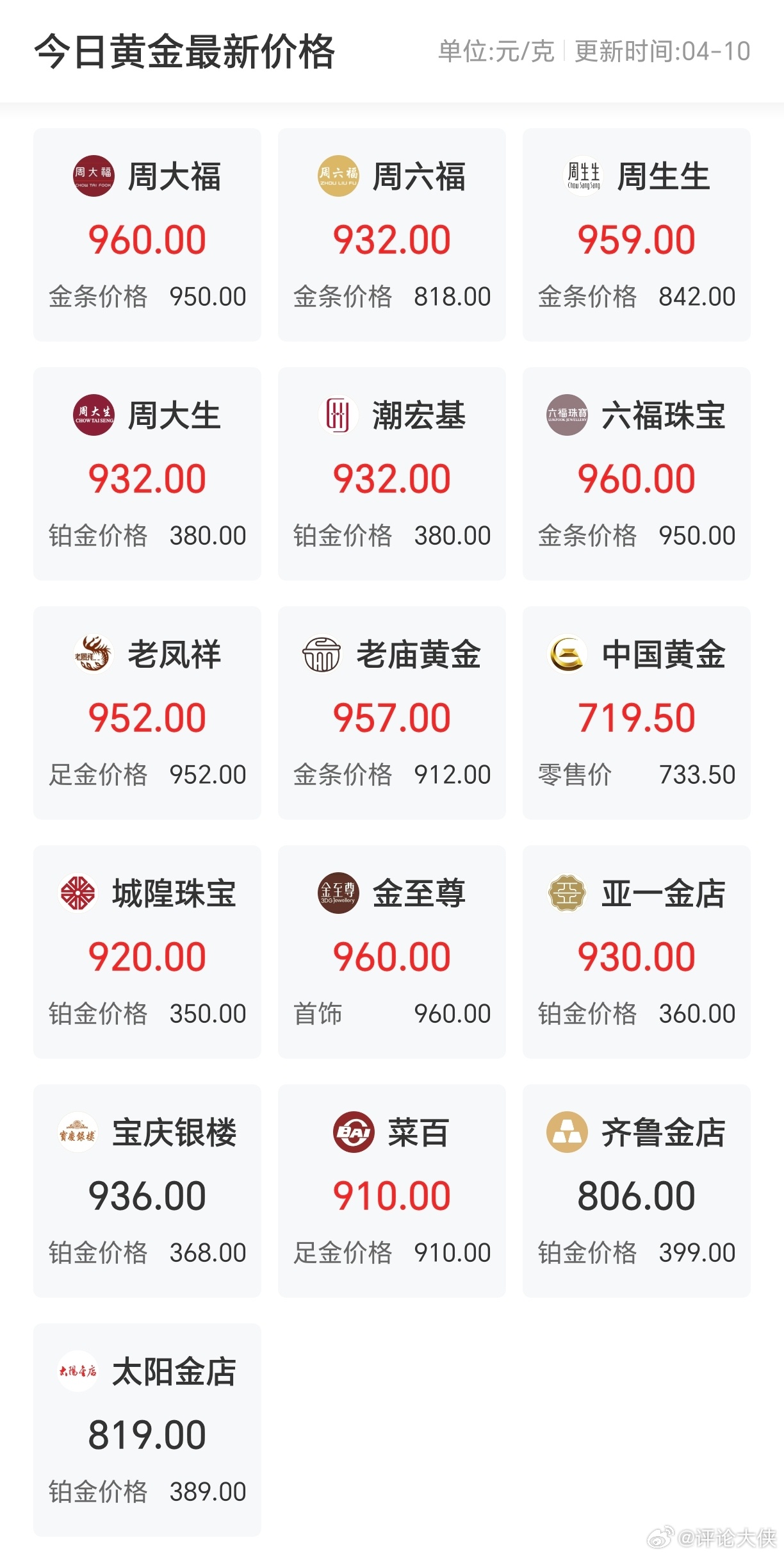Open the 周大福 gold price card

[147, 235]
